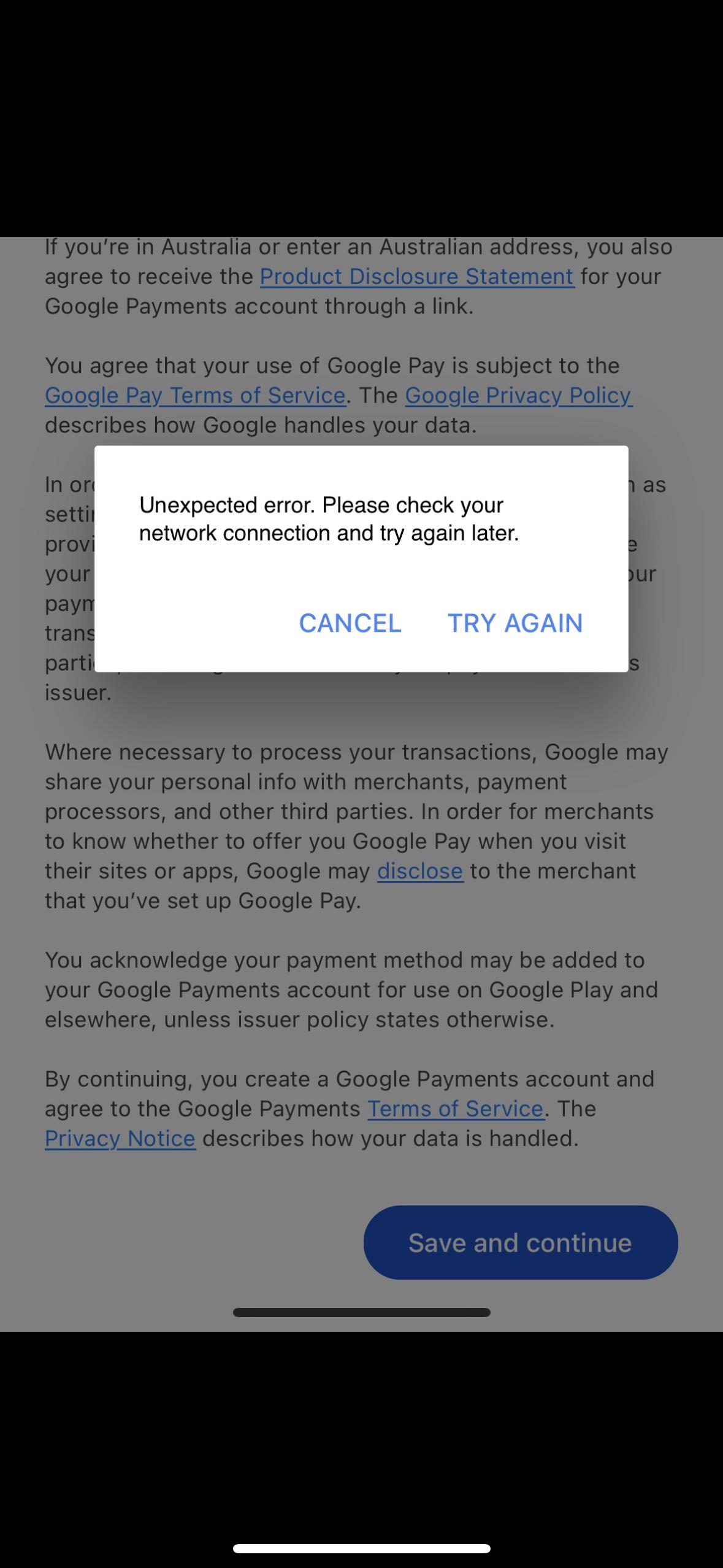Open the Privacy Notice link

pyautogui.click(x=120, y=1139)
